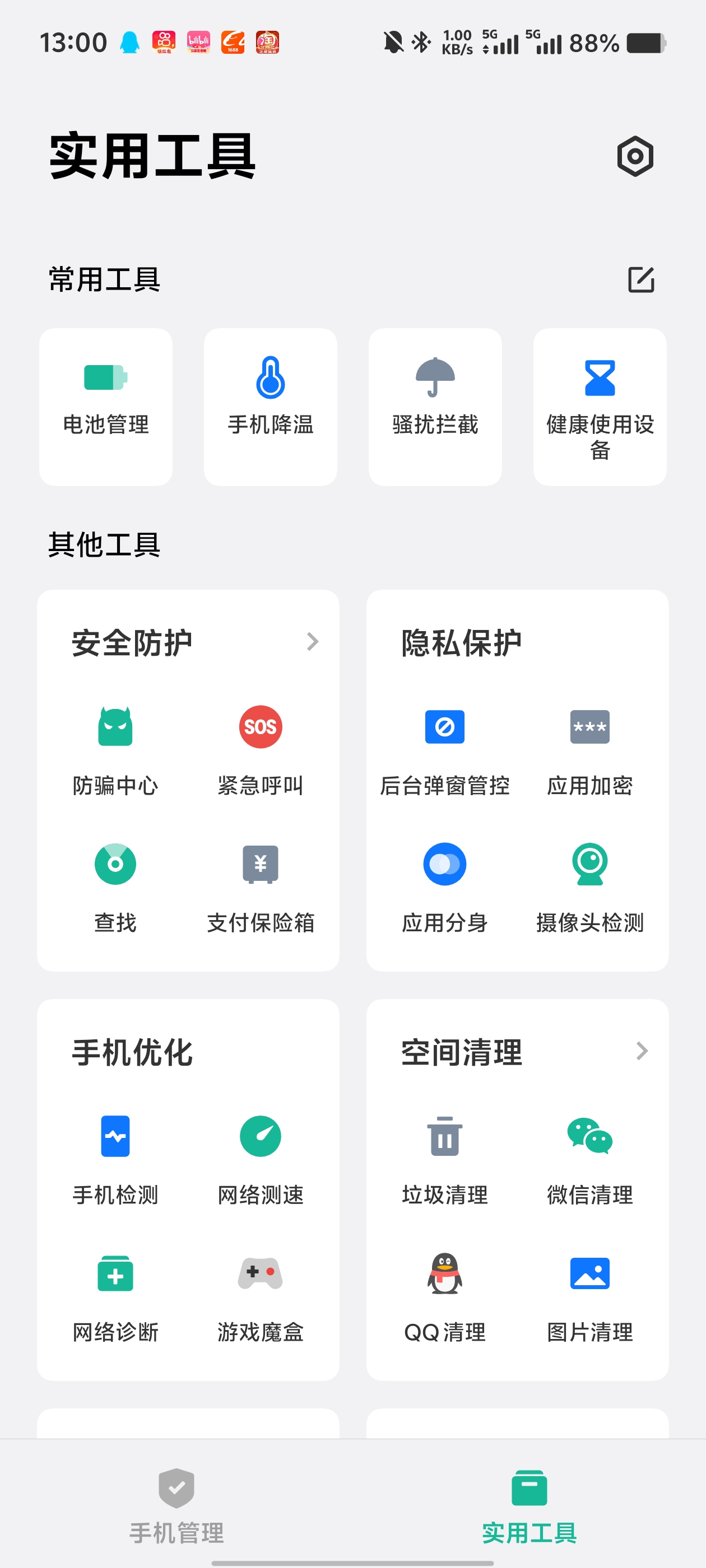Open 骚扰拦截 tool
Viewport: 706px width, 1568px height.
pos(435,407)
